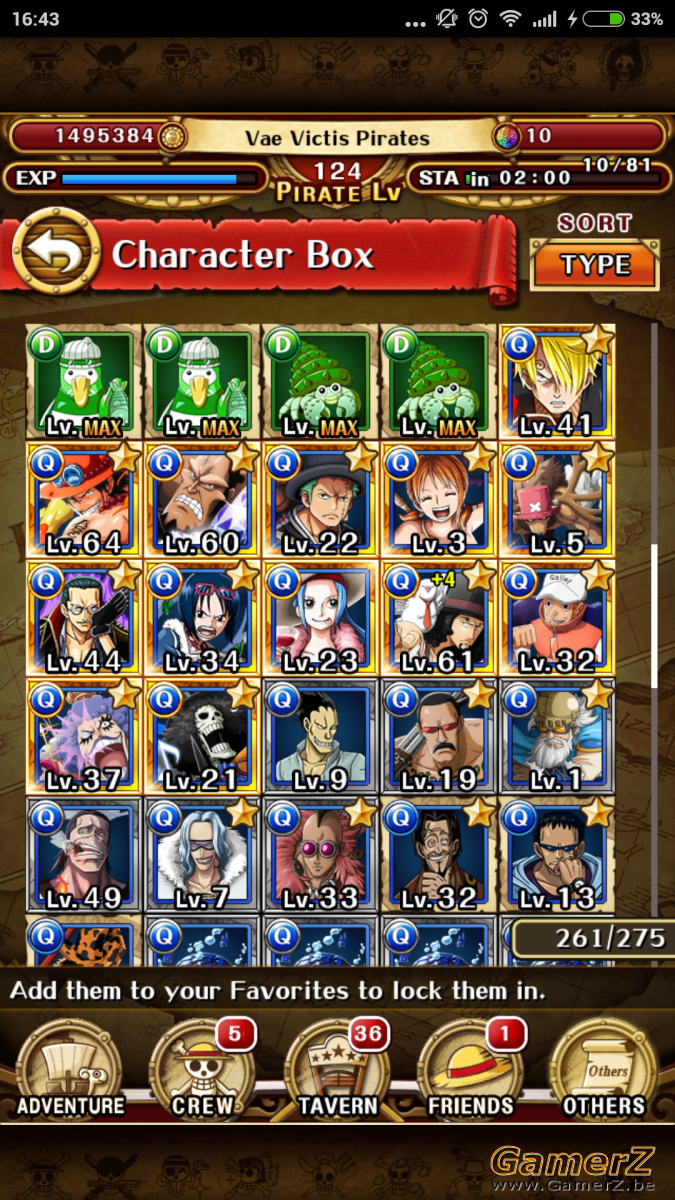This screenshot has height=1200, width=675.
Task: Tap the Lv.5 reindeer character
Action: (557, 500)
